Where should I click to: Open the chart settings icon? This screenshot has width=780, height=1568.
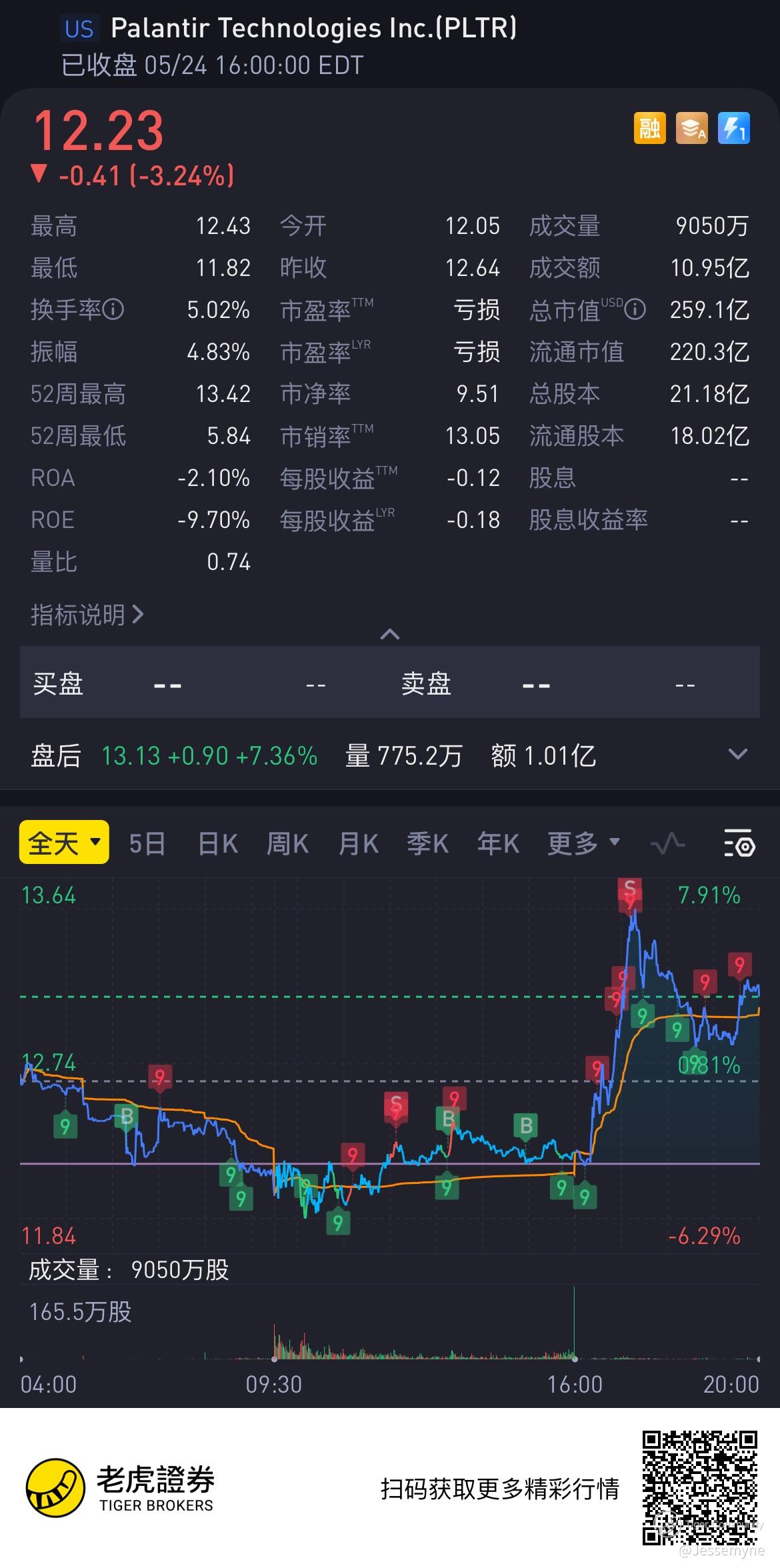(x=739, y=844)
